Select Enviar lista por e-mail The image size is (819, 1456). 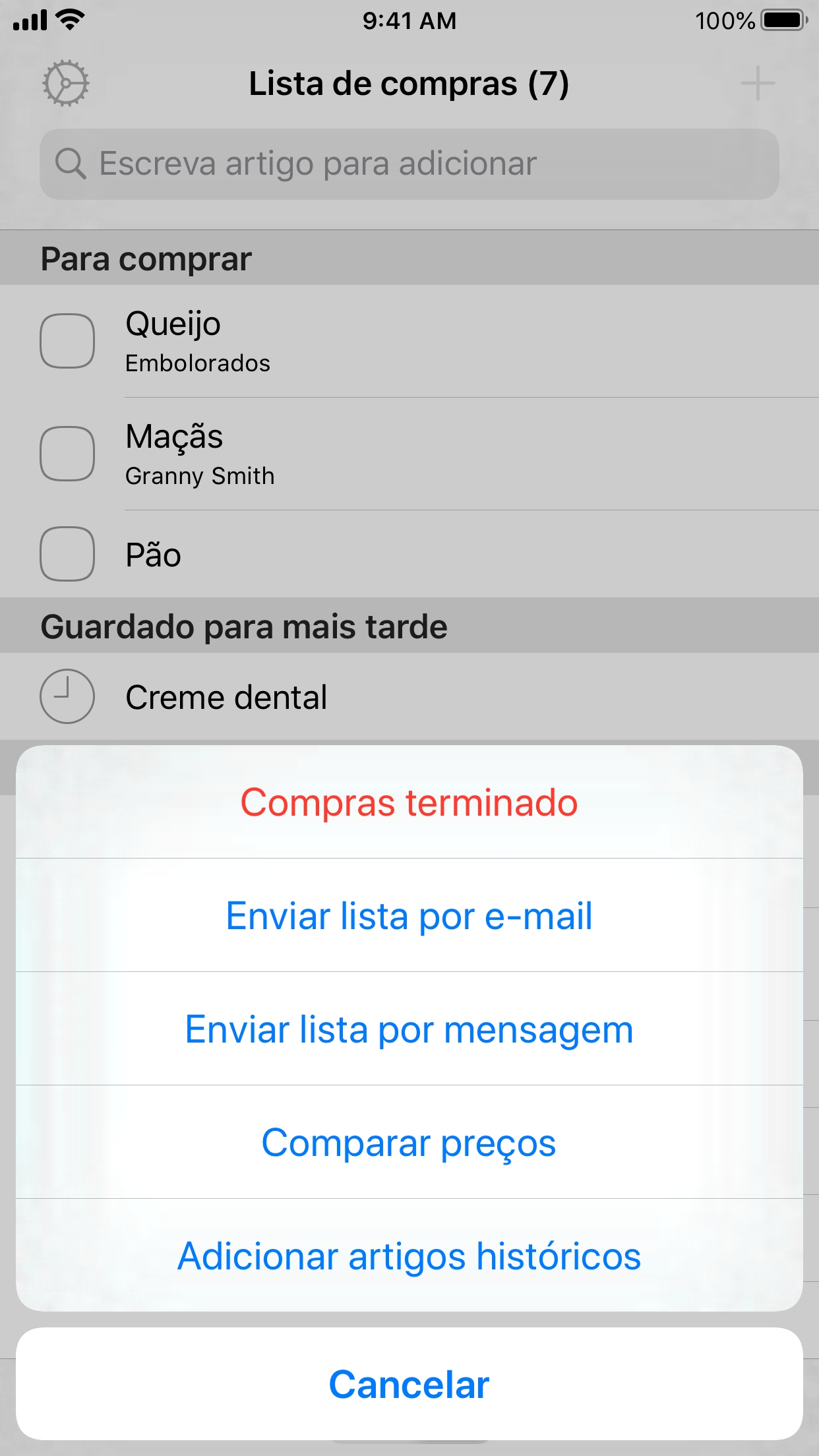click(409, 915)
